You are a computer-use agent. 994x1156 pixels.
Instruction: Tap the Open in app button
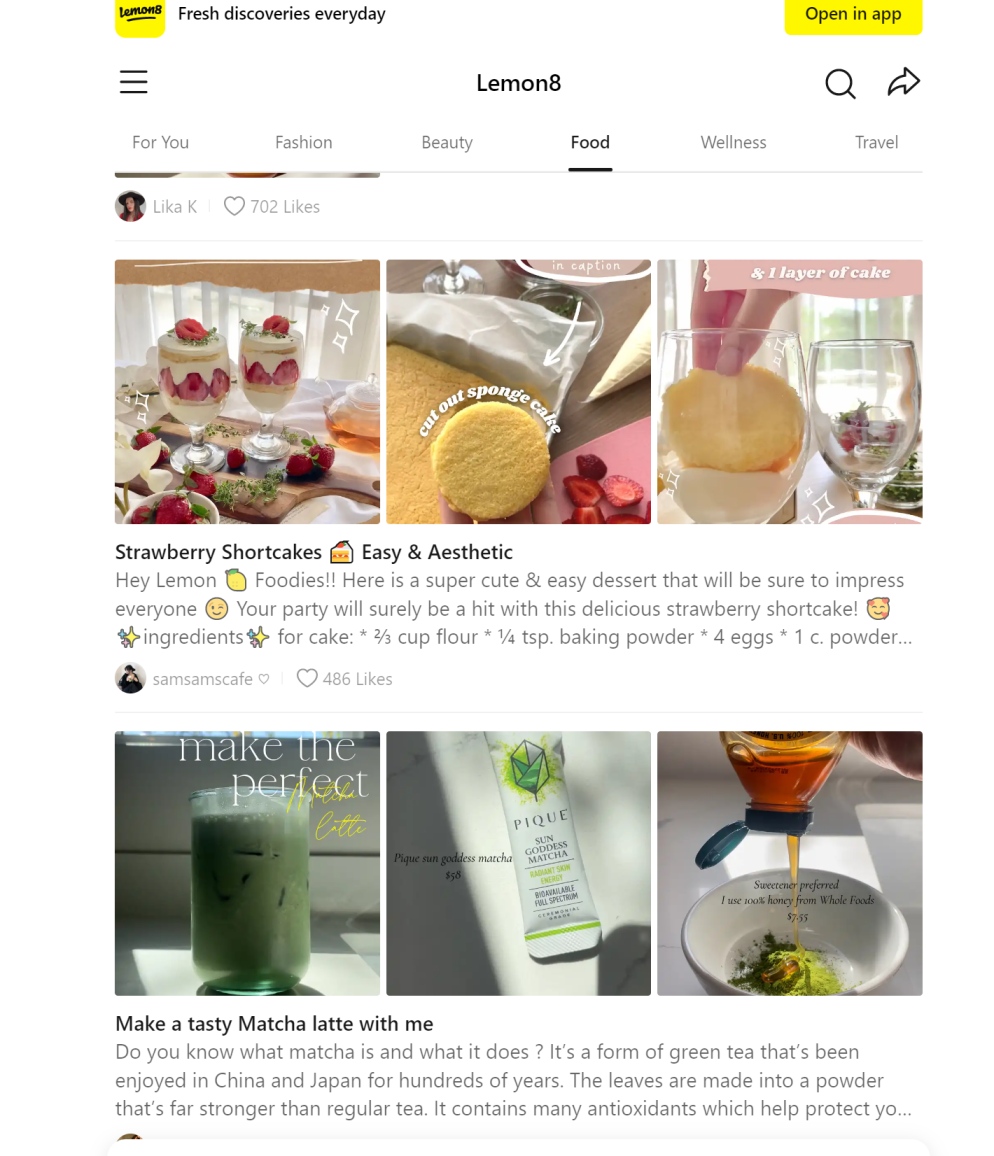[x=853, y=14]
